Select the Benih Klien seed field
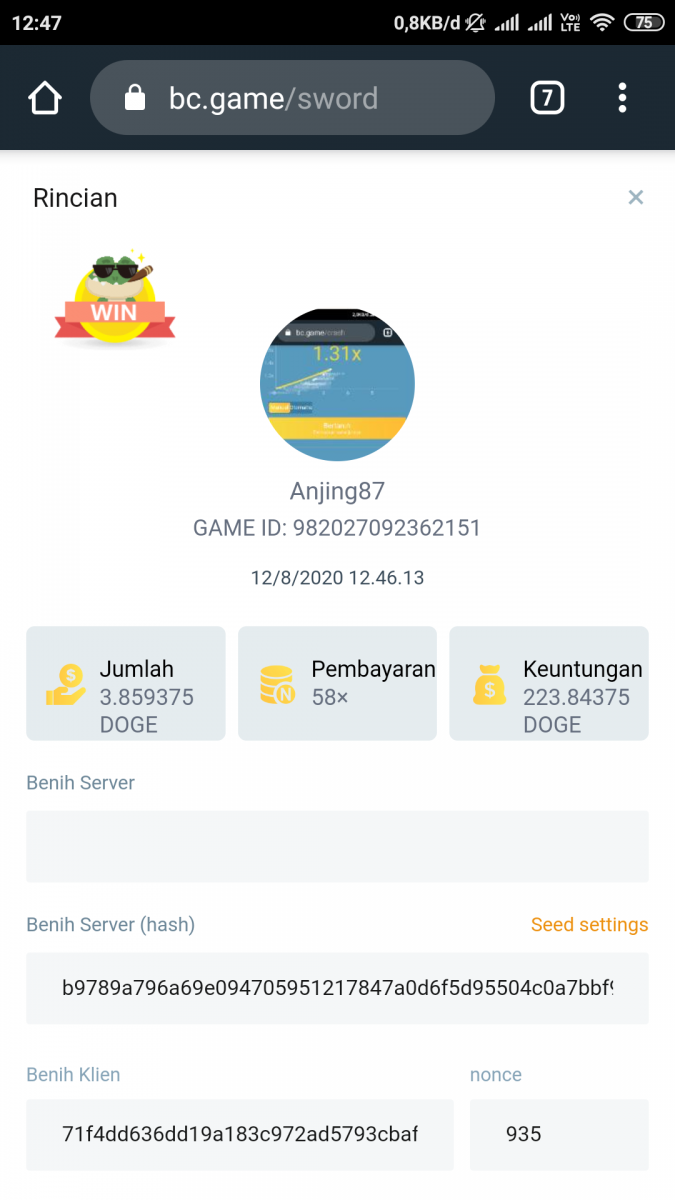 [x=240, y=1134]
